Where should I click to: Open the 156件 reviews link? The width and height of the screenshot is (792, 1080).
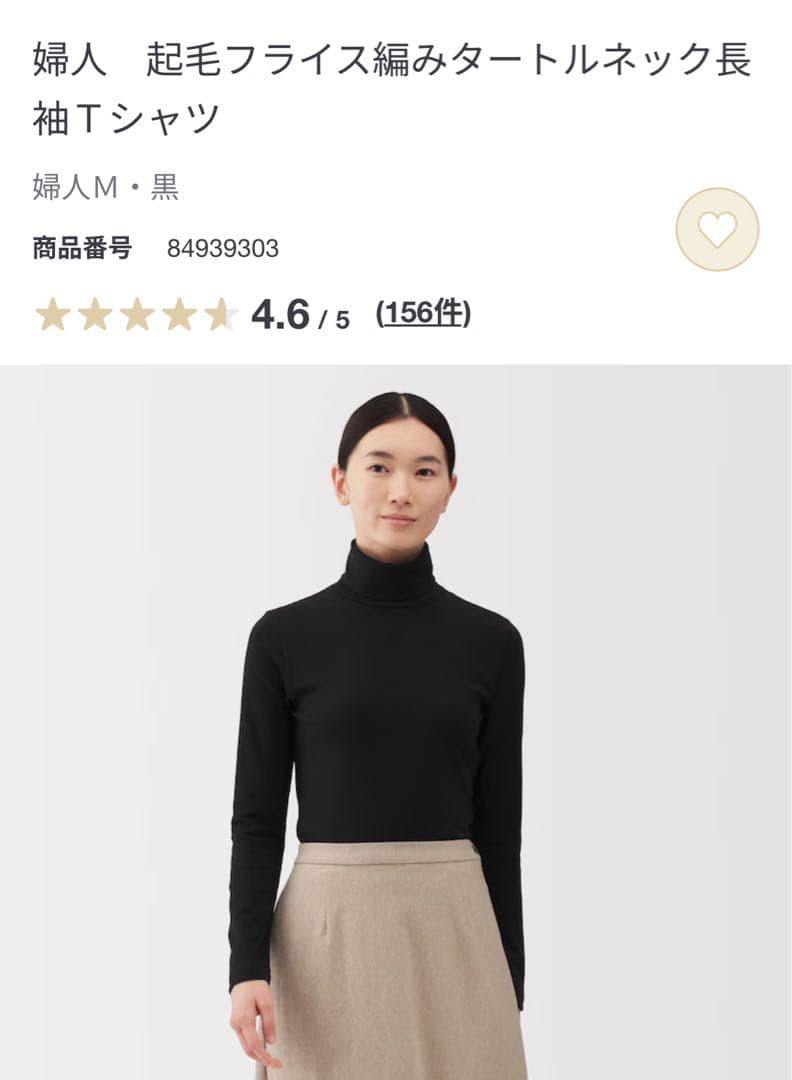pos(423,314)
